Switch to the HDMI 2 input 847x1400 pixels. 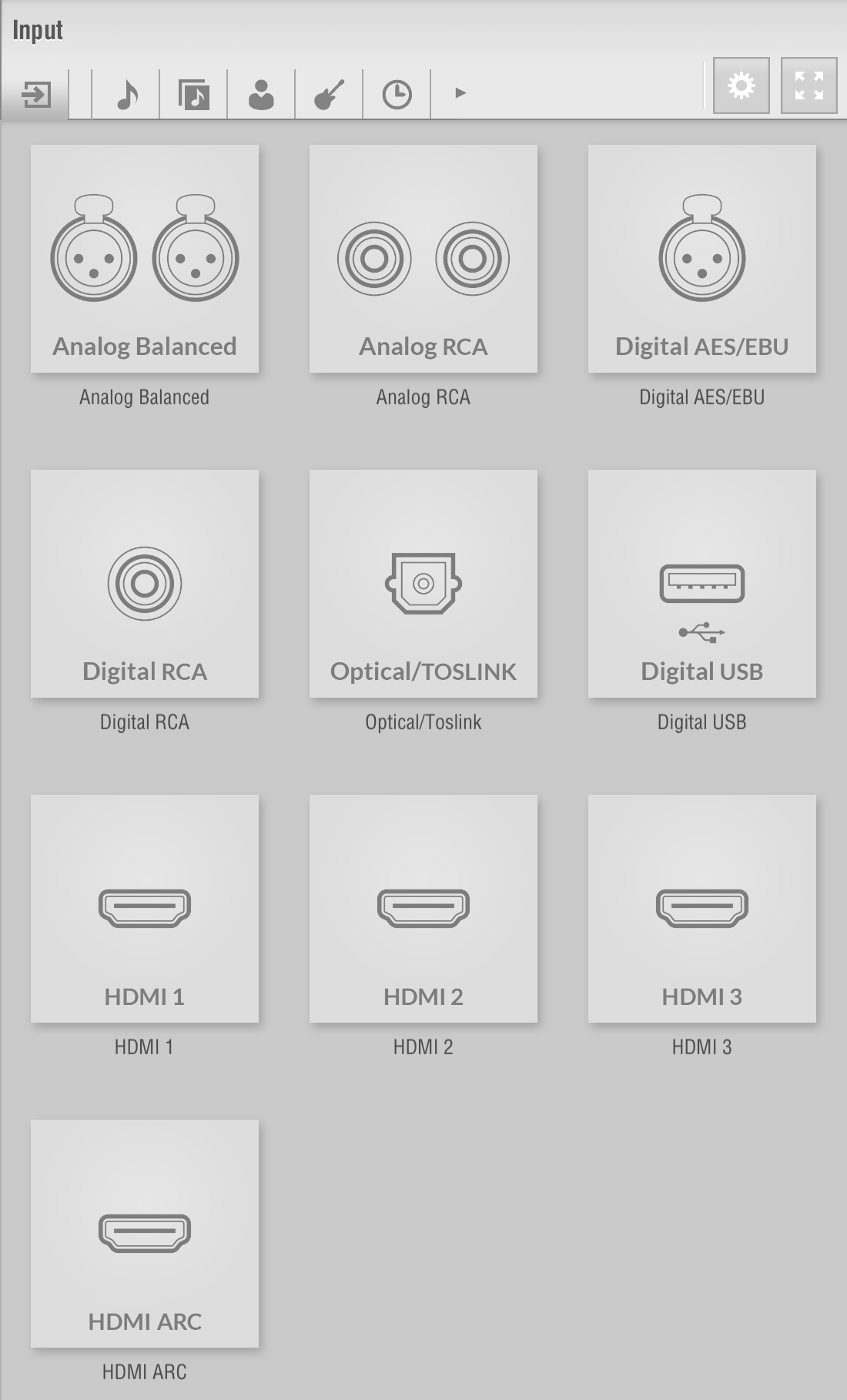tap(423, 909)
